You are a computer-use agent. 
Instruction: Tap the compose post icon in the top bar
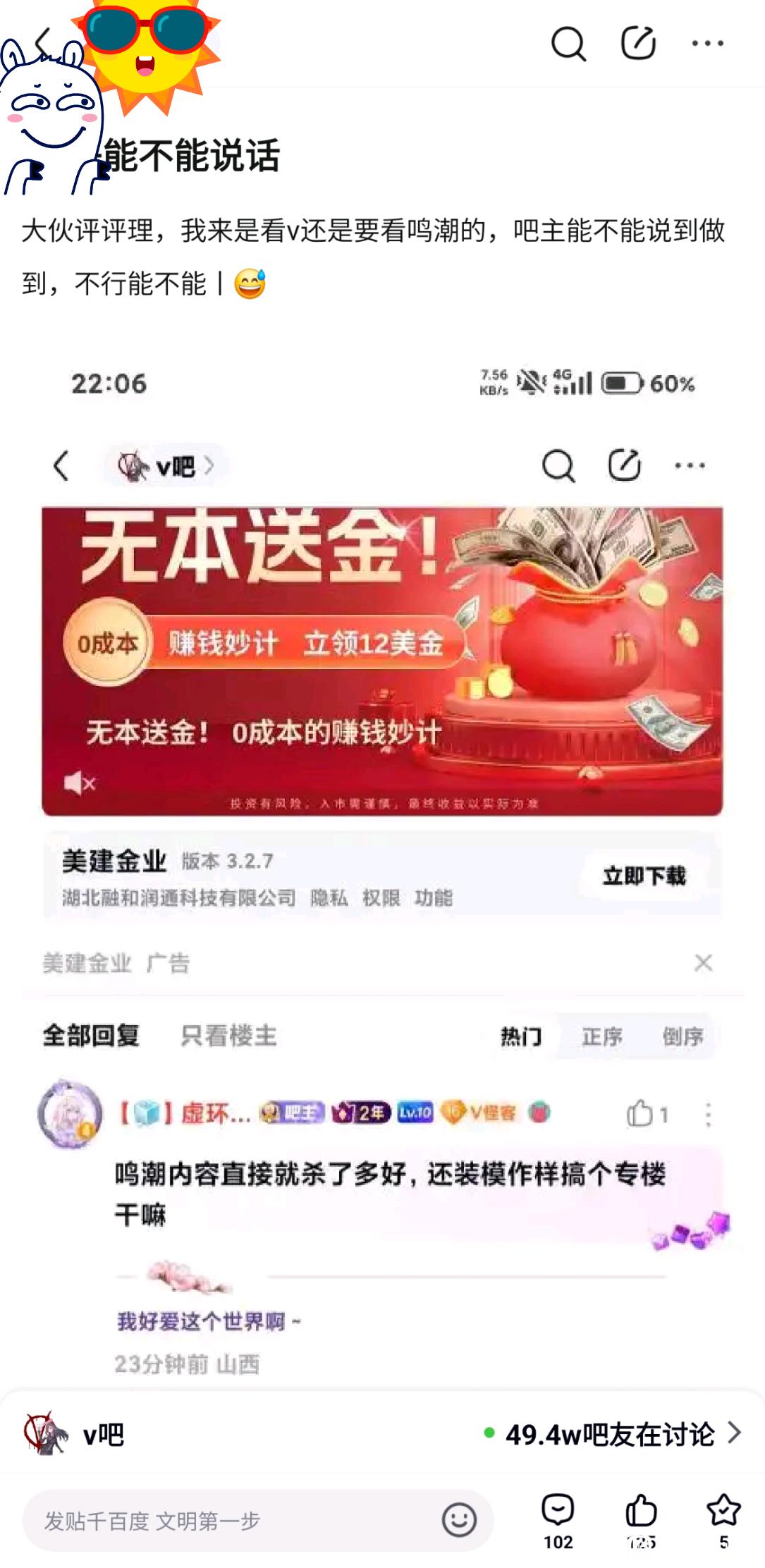tap(638, 43)
